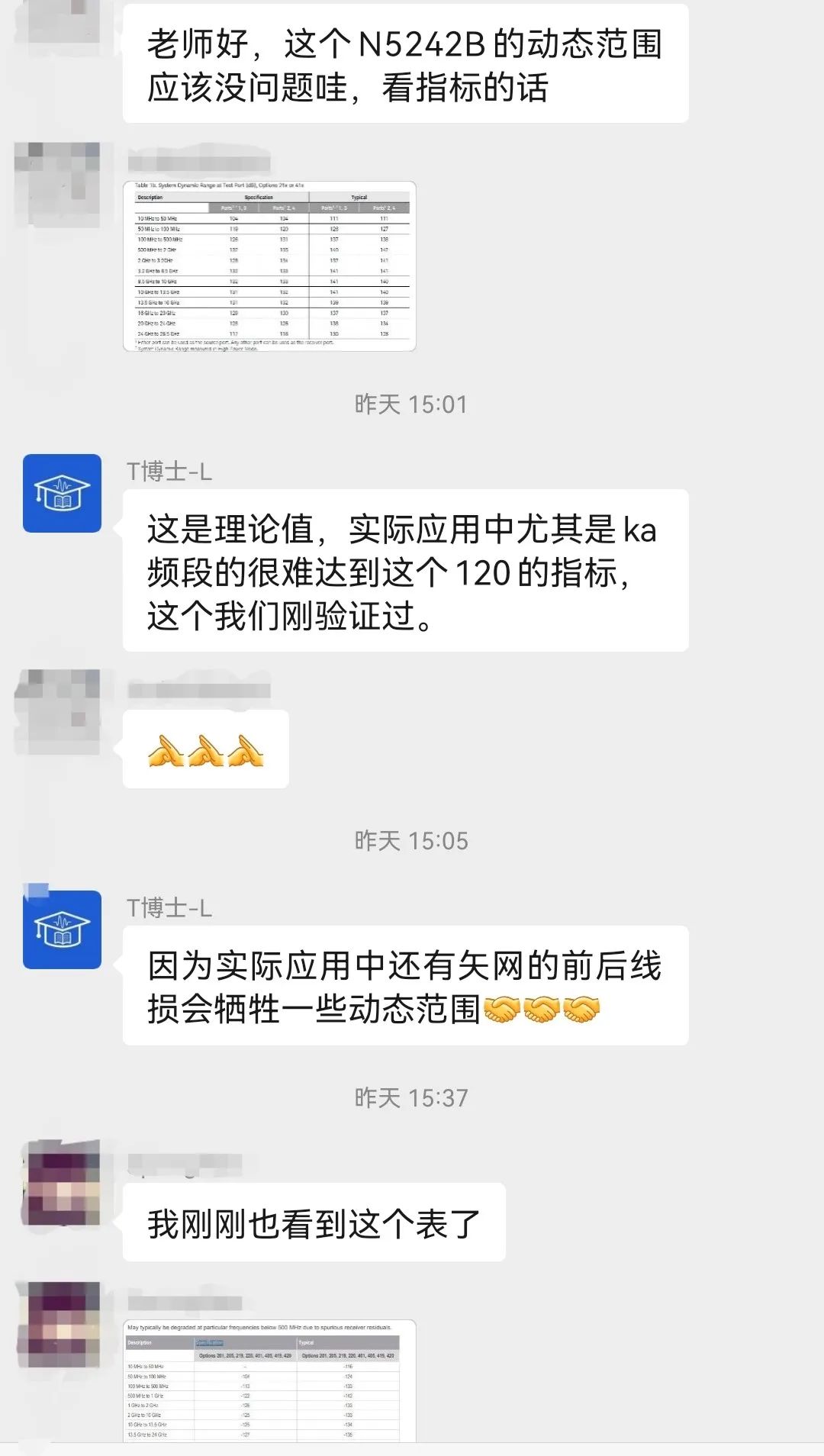Tap T博士-L's avatar beside the 矢网 message

62,929
